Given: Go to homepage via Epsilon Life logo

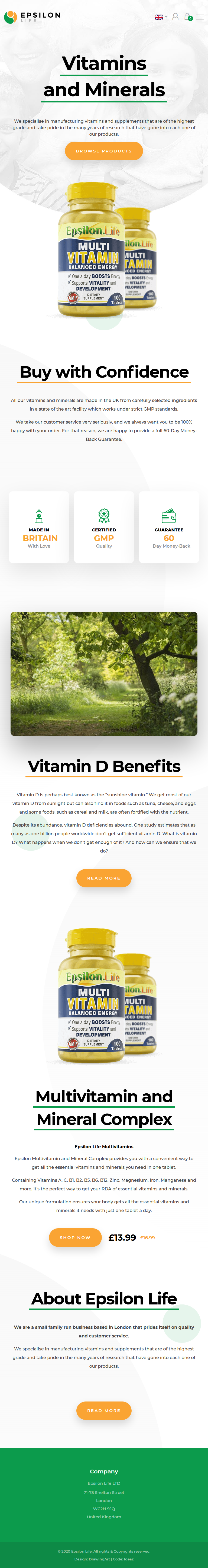Looking at the screenshot, I should click(x=32, y=17).
